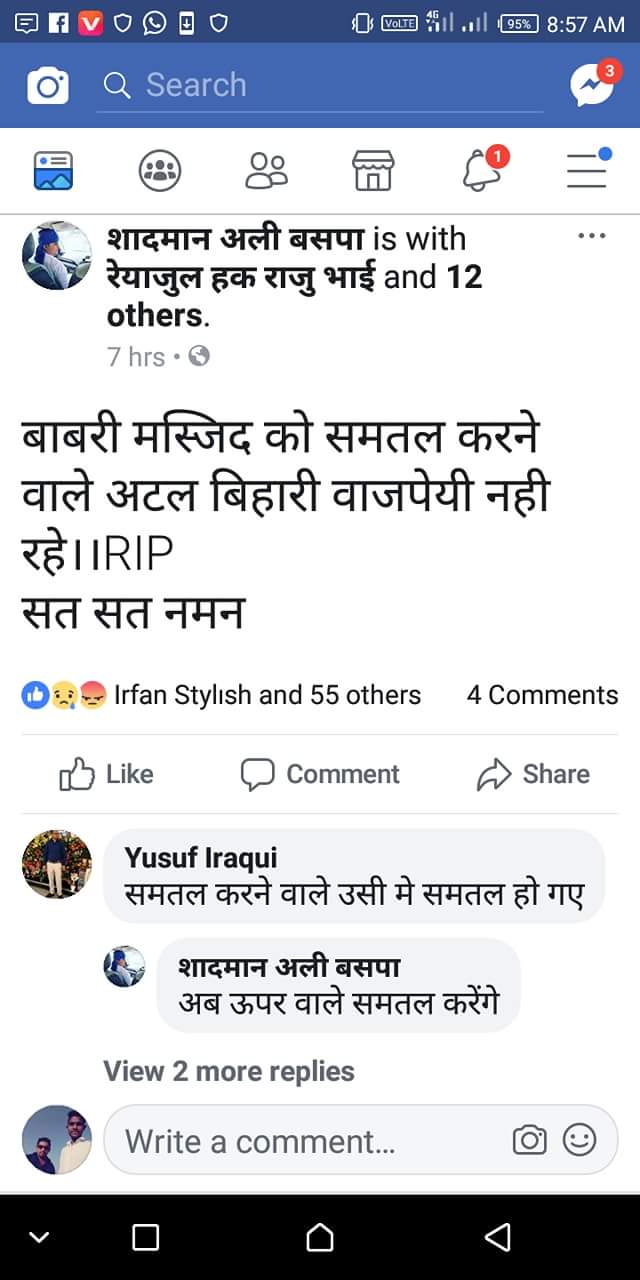
Task: Open the notifications bell
Action: [481, 171]
